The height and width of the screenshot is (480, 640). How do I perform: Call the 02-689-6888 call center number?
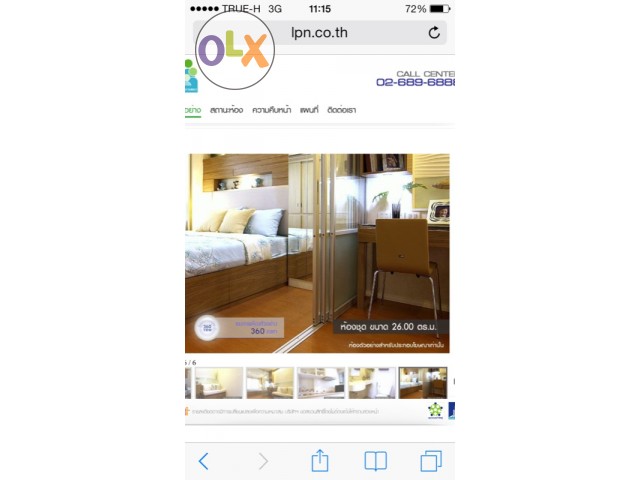pyautogui.click(x=415, y=82)
